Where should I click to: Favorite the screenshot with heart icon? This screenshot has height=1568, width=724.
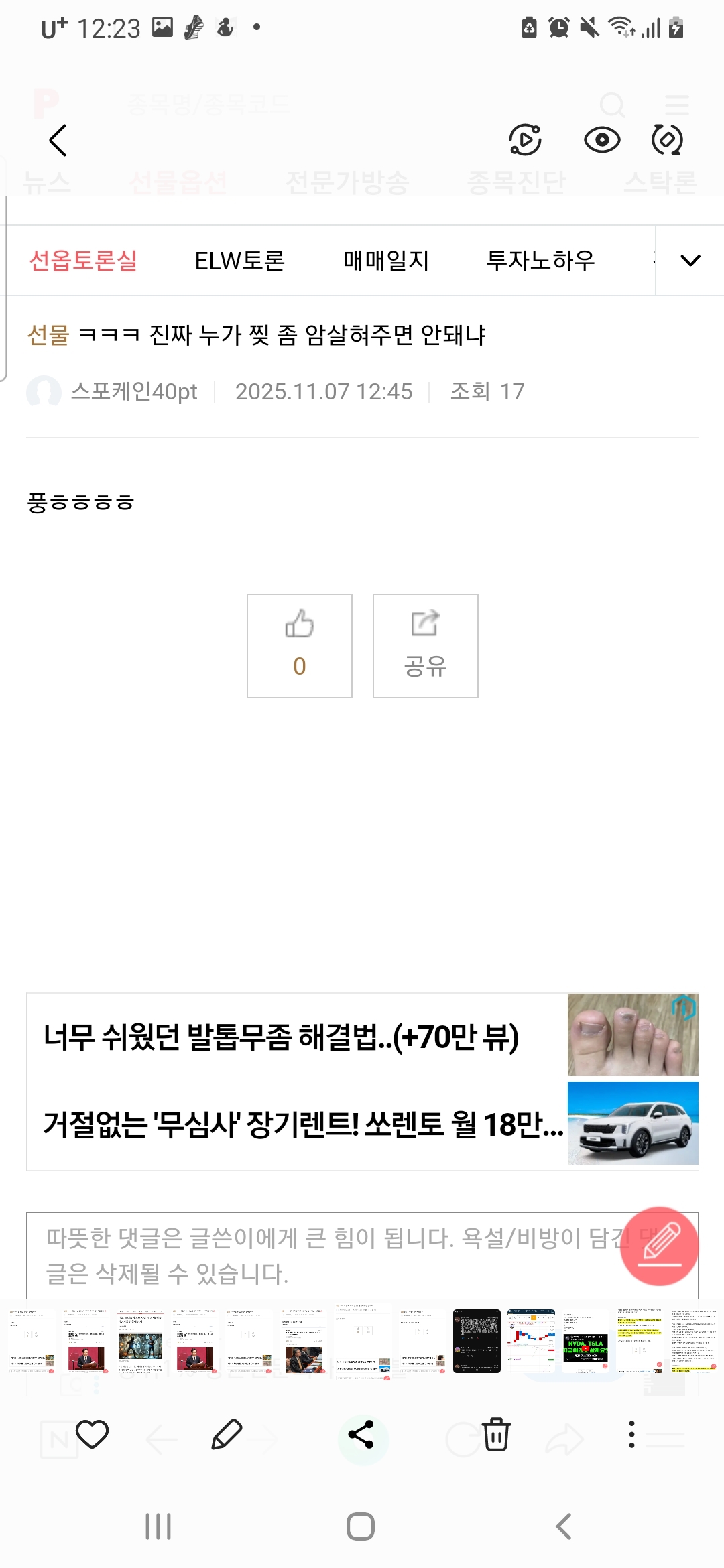[x=92, y=1435]
